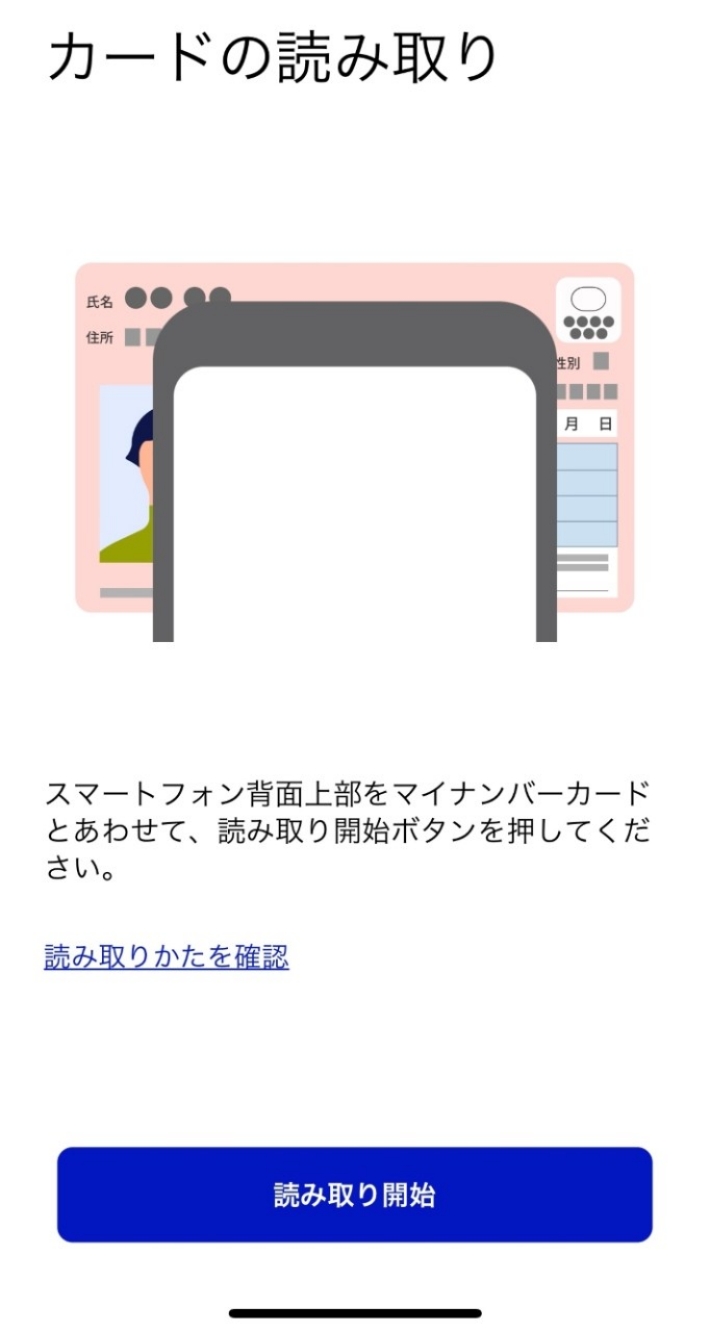Screen dimensions: 710x1332
Task: Open the 読み取りかたを確認 link
Action: [x=167, y=957]
